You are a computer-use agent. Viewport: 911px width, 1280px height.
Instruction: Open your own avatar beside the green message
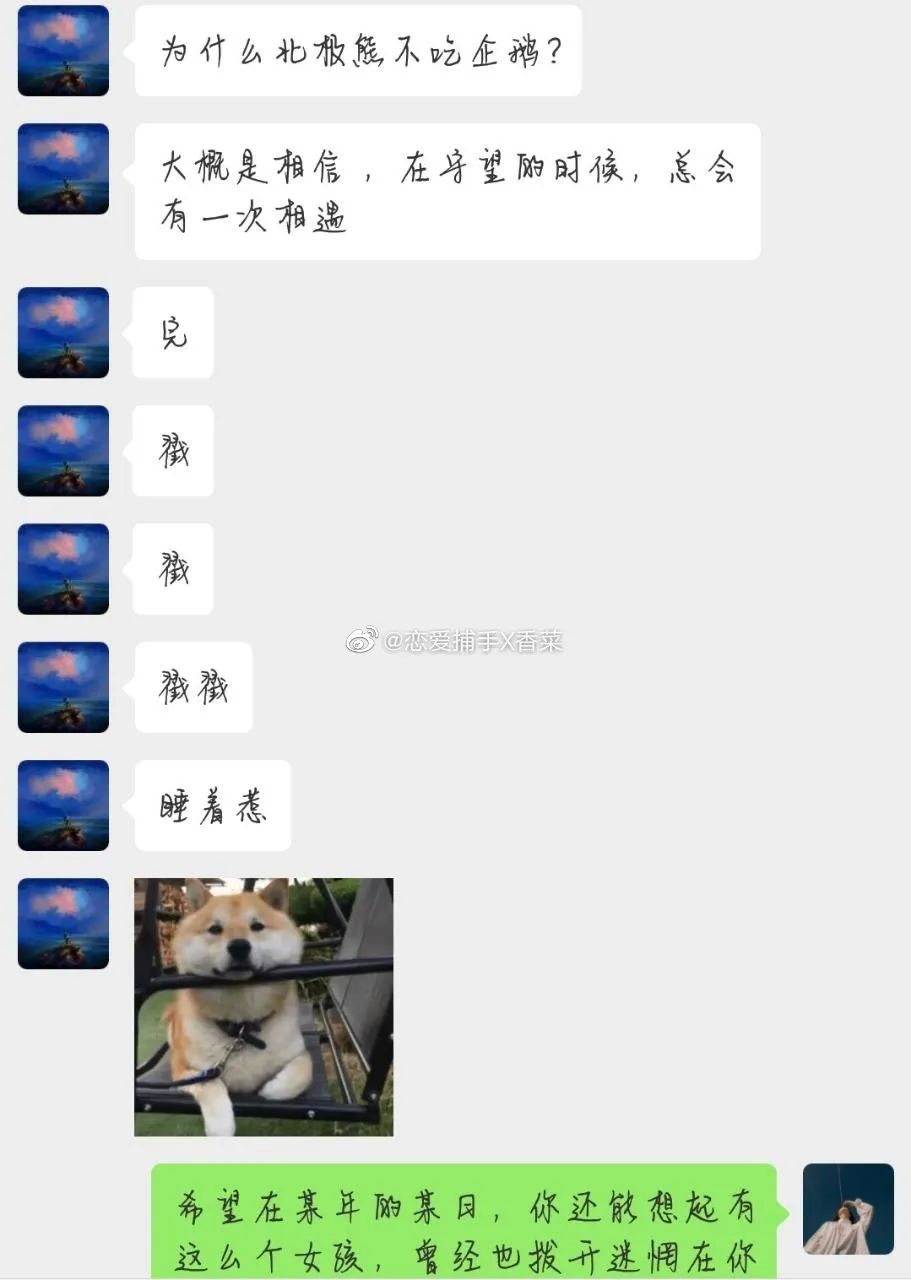(x=848, y=1208)
